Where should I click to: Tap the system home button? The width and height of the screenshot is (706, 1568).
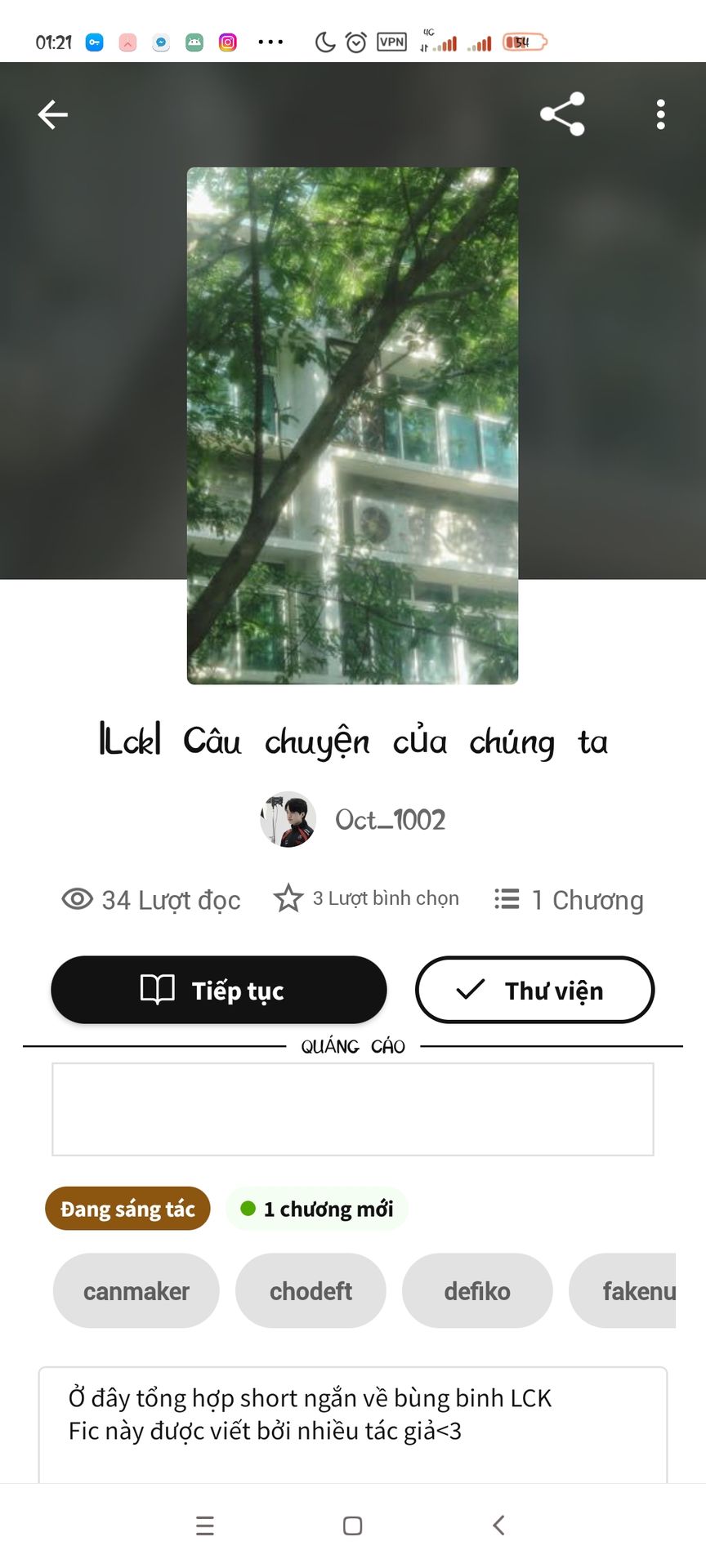(353, 1526)
